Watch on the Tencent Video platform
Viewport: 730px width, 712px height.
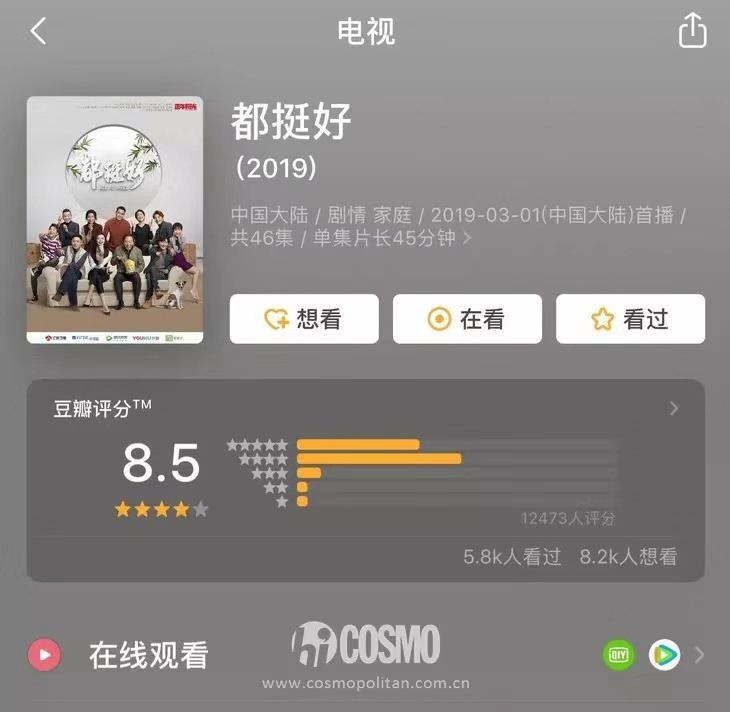pyautogui.click(x=664, y=655)
